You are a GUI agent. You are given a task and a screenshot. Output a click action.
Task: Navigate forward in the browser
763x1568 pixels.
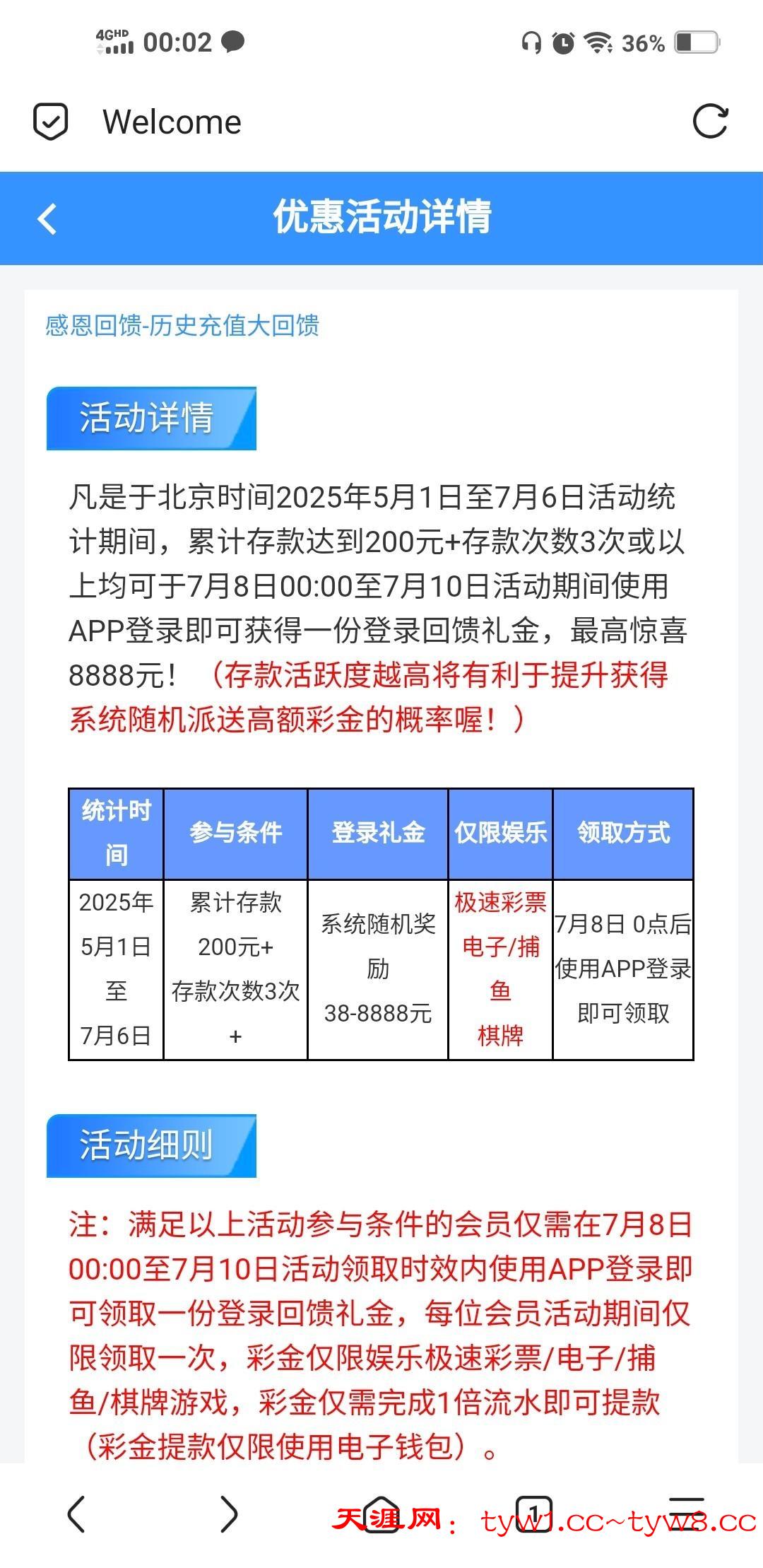(x=229, y=1514)
